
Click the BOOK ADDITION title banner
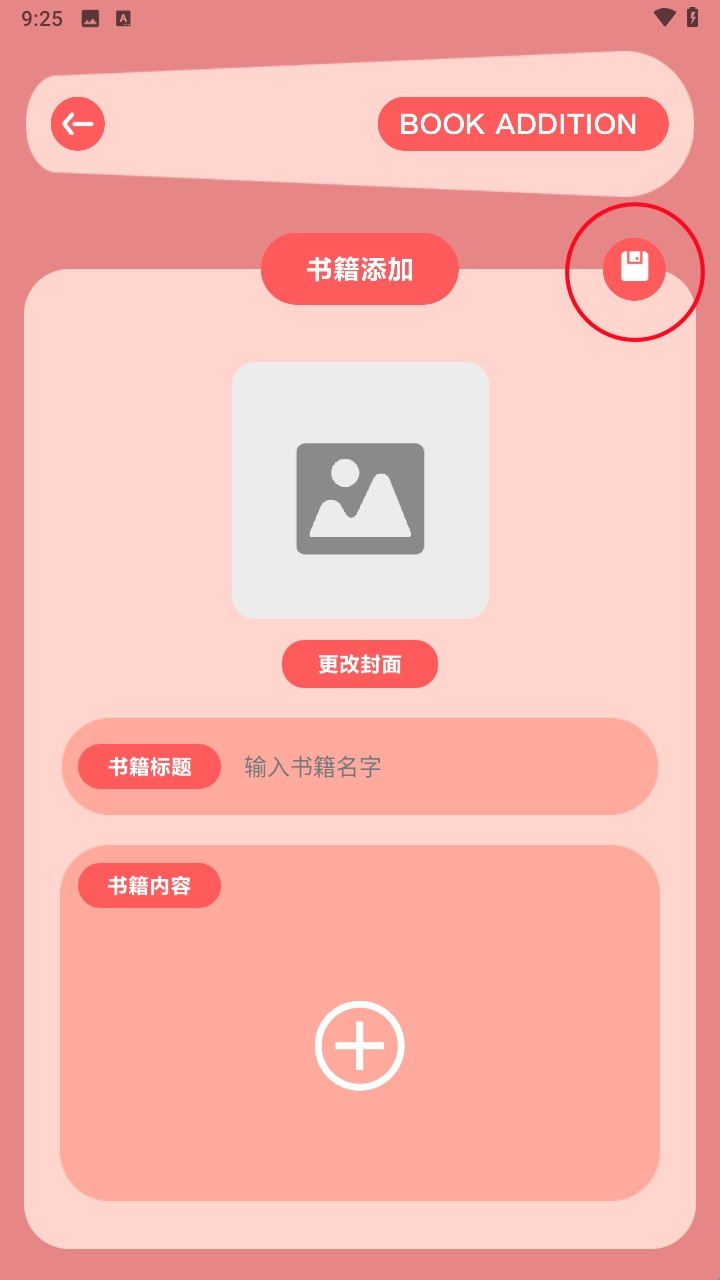pyautogui.click(x=523, y=123)
